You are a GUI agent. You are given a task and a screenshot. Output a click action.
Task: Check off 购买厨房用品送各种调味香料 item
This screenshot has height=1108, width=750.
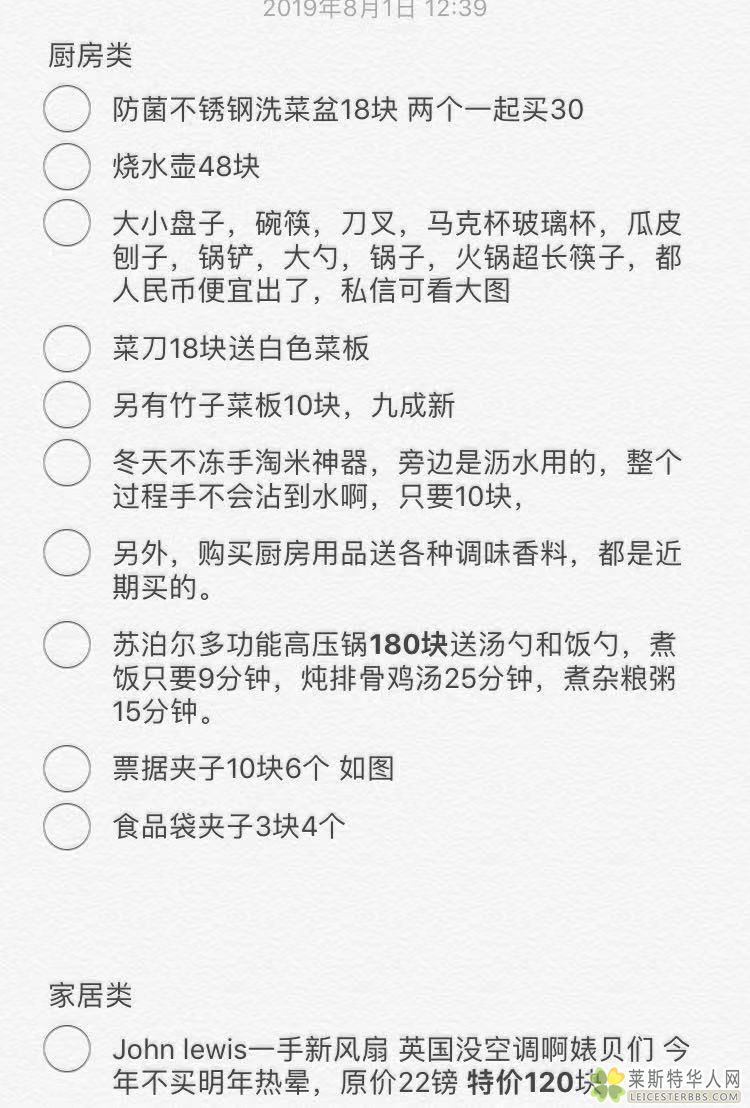pos(67,552)
